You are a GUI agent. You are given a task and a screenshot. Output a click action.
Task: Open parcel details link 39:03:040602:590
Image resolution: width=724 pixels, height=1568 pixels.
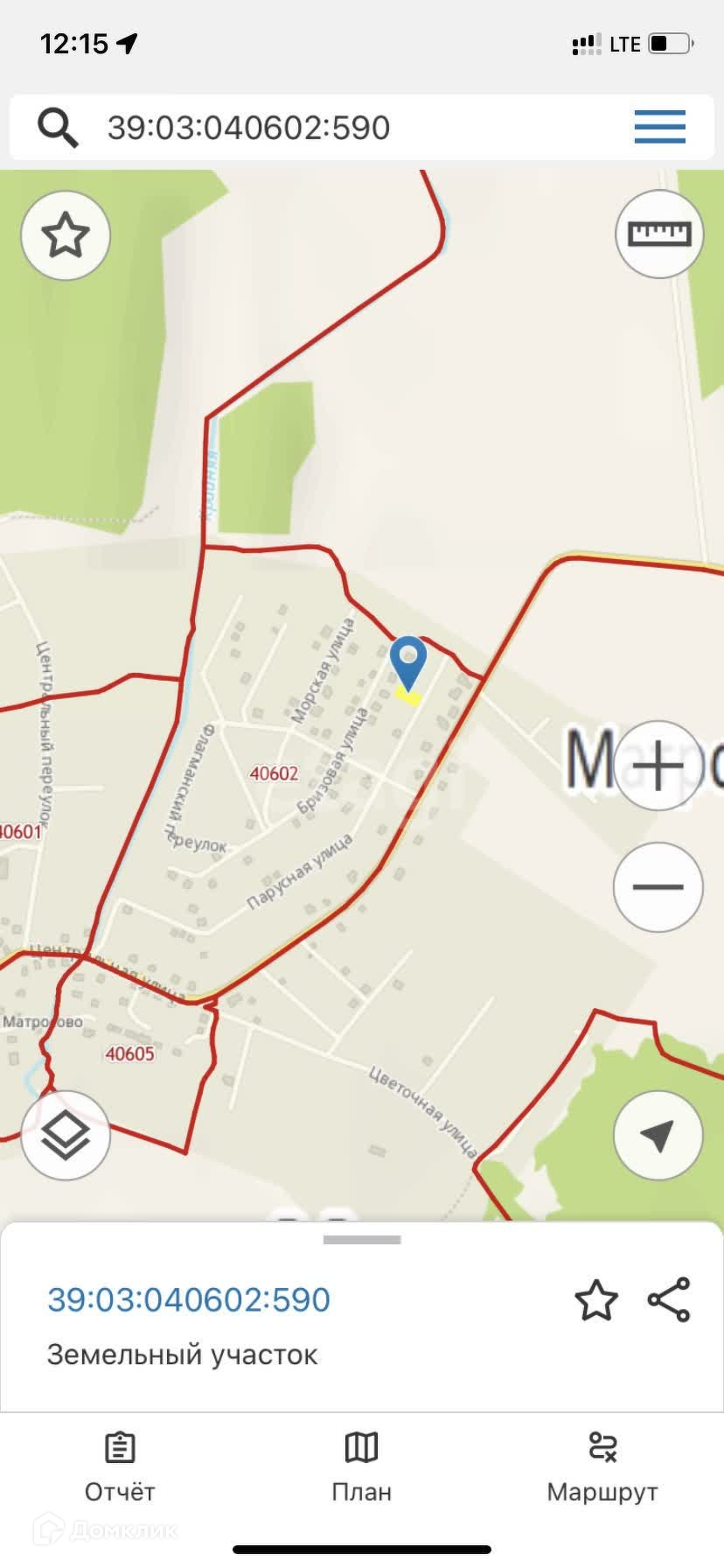tap(189, 1299)
